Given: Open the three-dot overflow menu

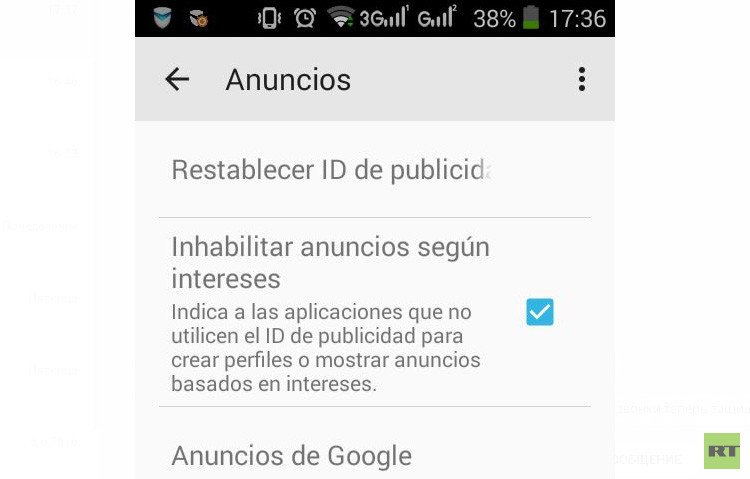Looking at the screenshot, I should coord(581,80).
